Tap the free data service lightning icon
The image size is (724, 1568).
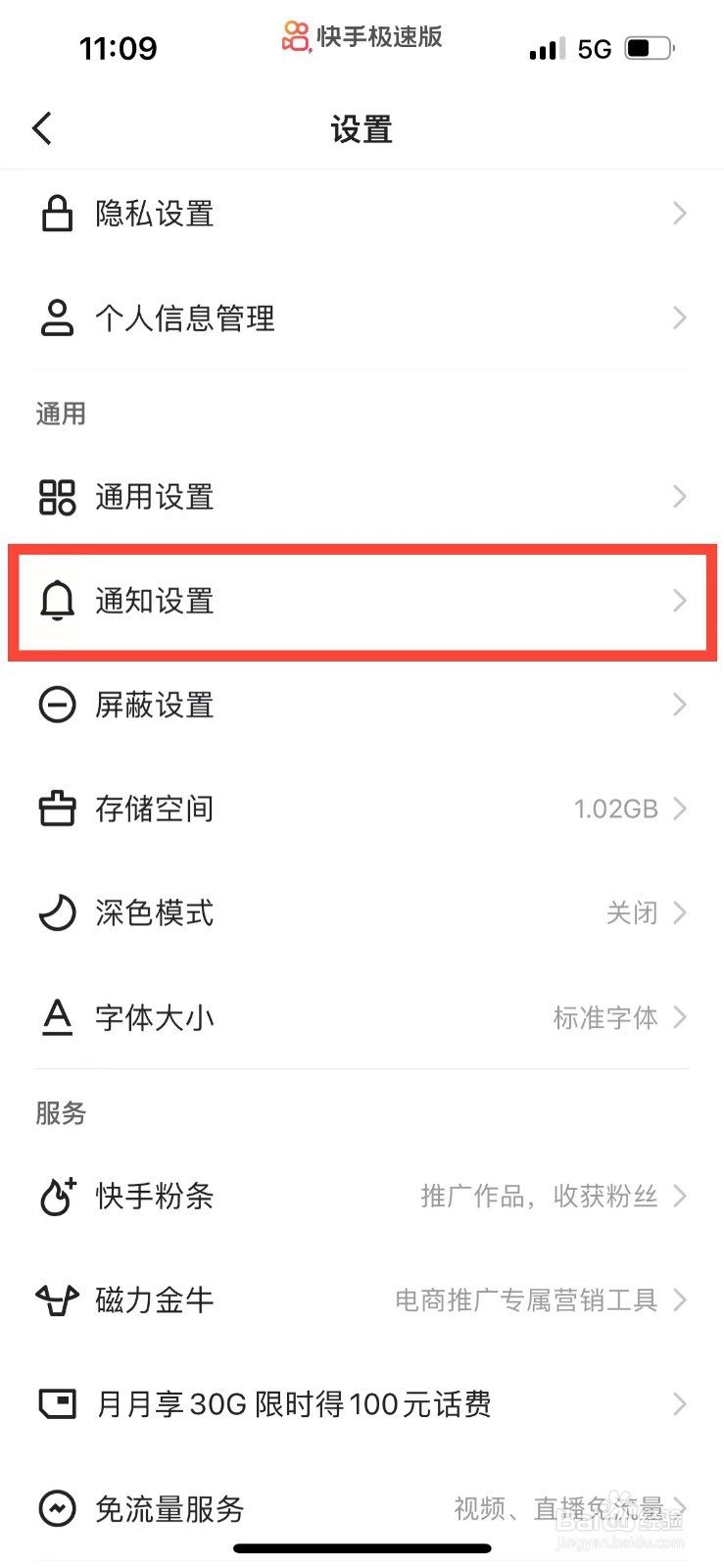57,1509
